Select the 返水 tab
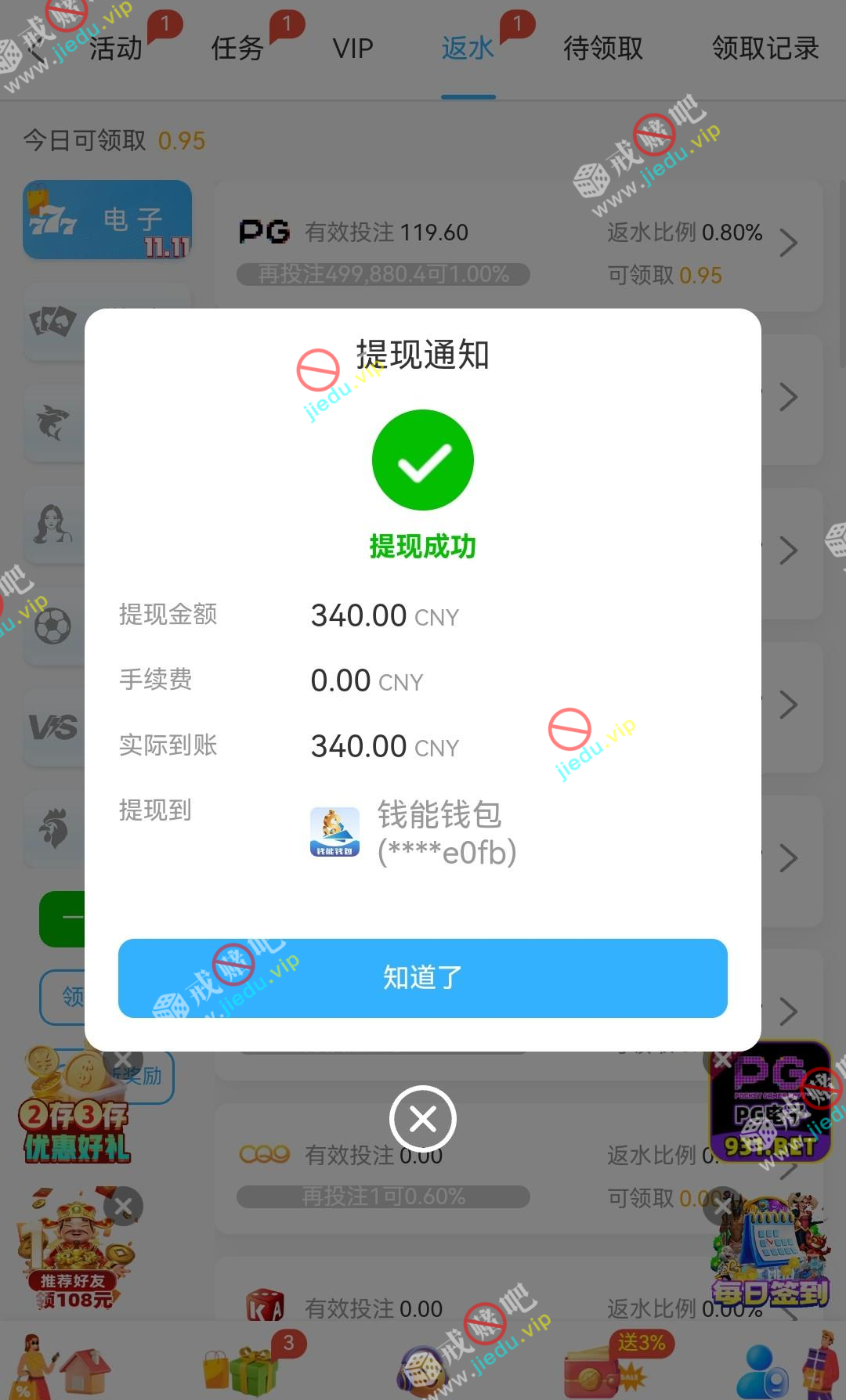 tap(468, 49)
